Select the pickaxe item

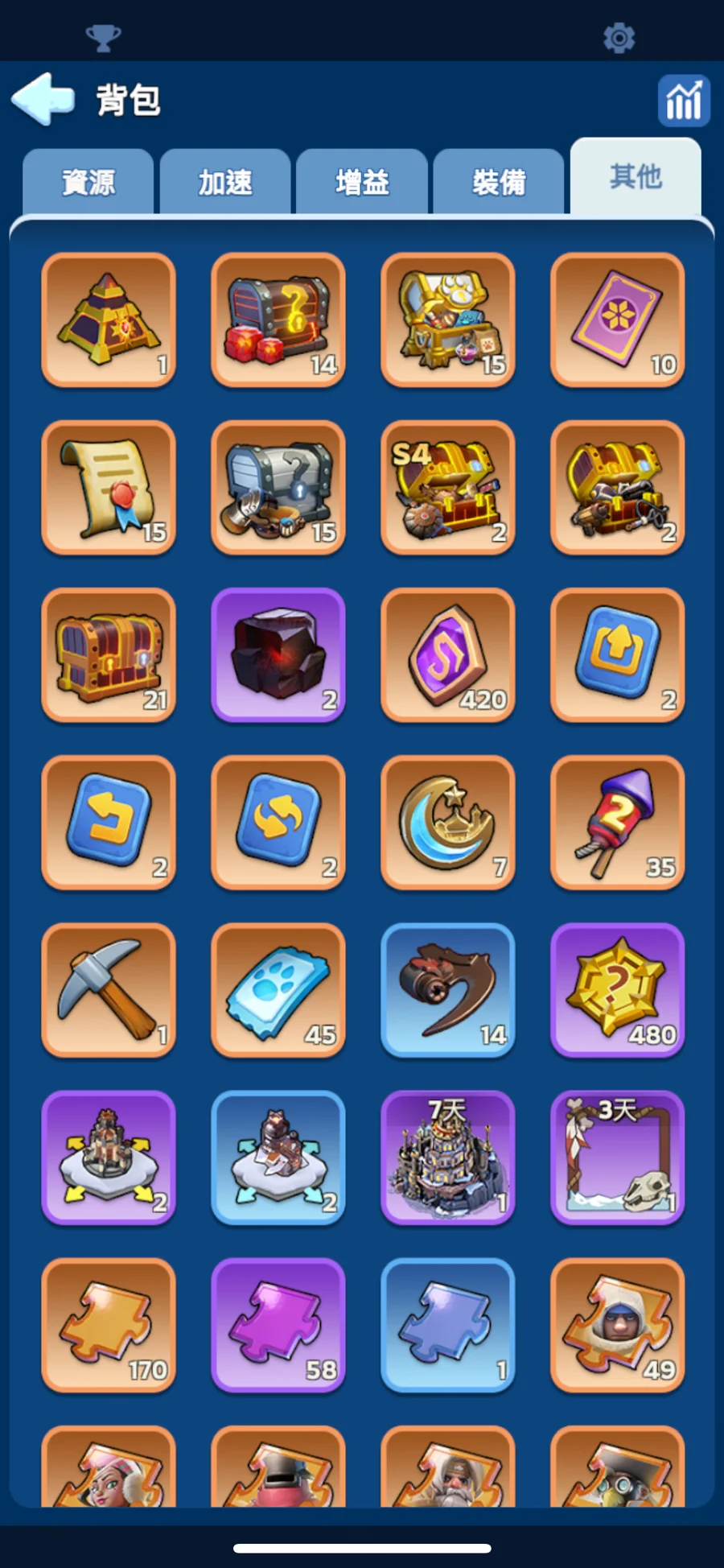[x=109, y=990]
